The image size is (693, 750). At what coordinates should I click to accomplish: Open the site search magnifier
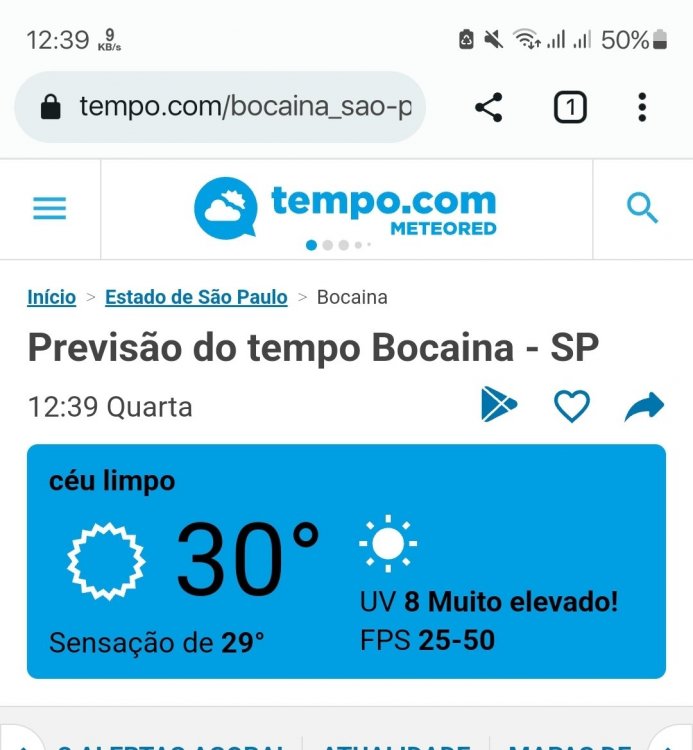[x=642, y=209]
